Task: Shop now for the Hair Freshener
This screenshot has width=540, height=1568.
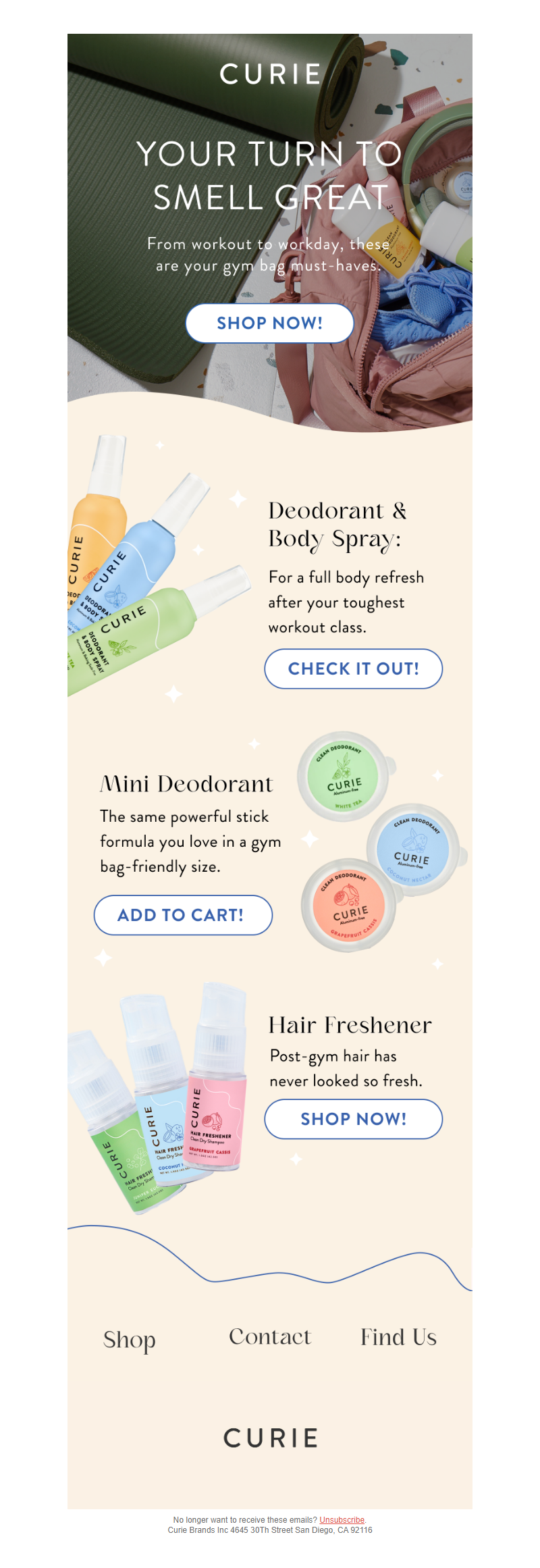Action: tap(353, 1119)
